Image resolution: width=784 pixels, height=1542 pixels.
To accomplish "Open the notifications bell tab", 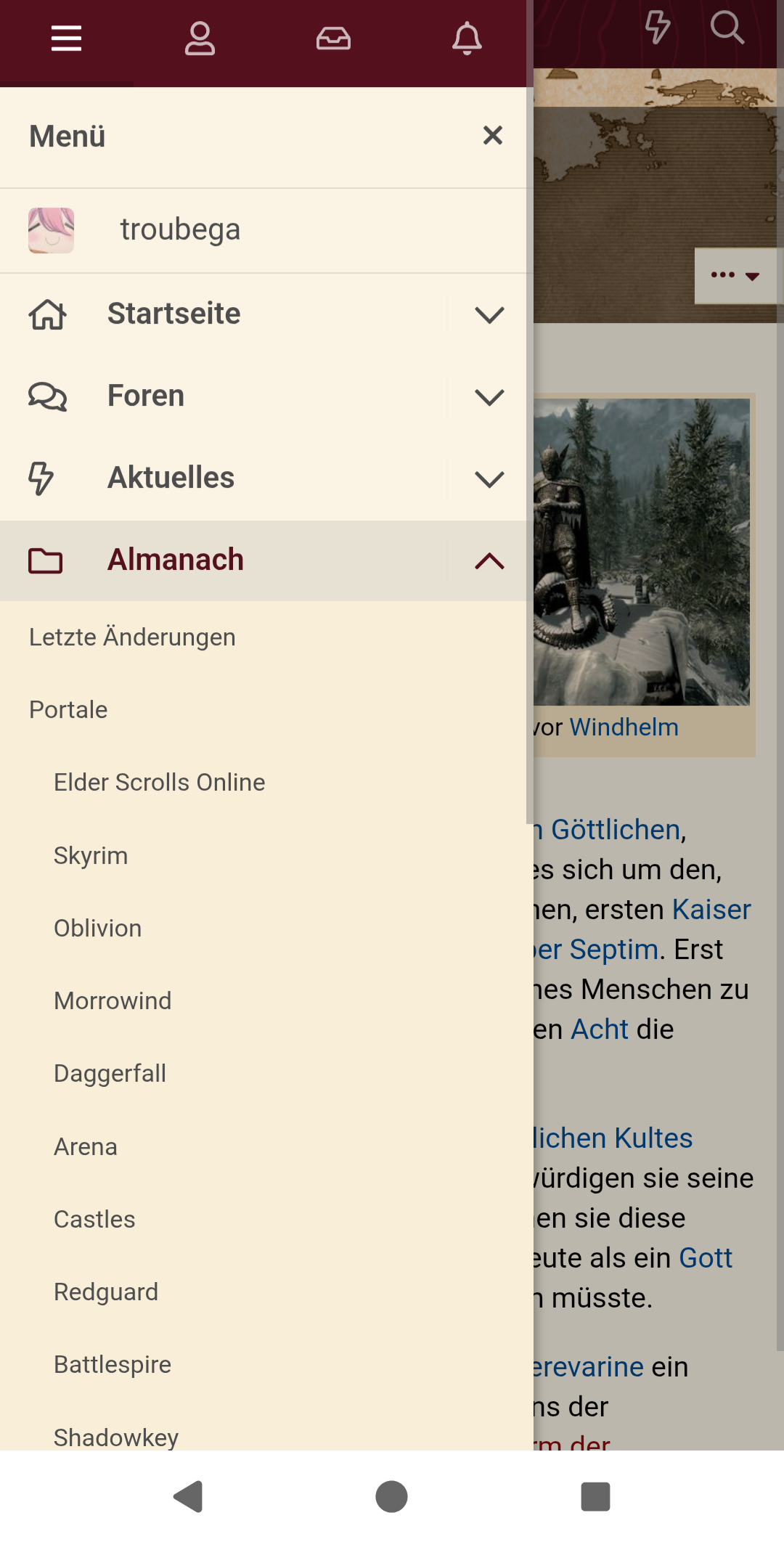I will pos(467,38).
